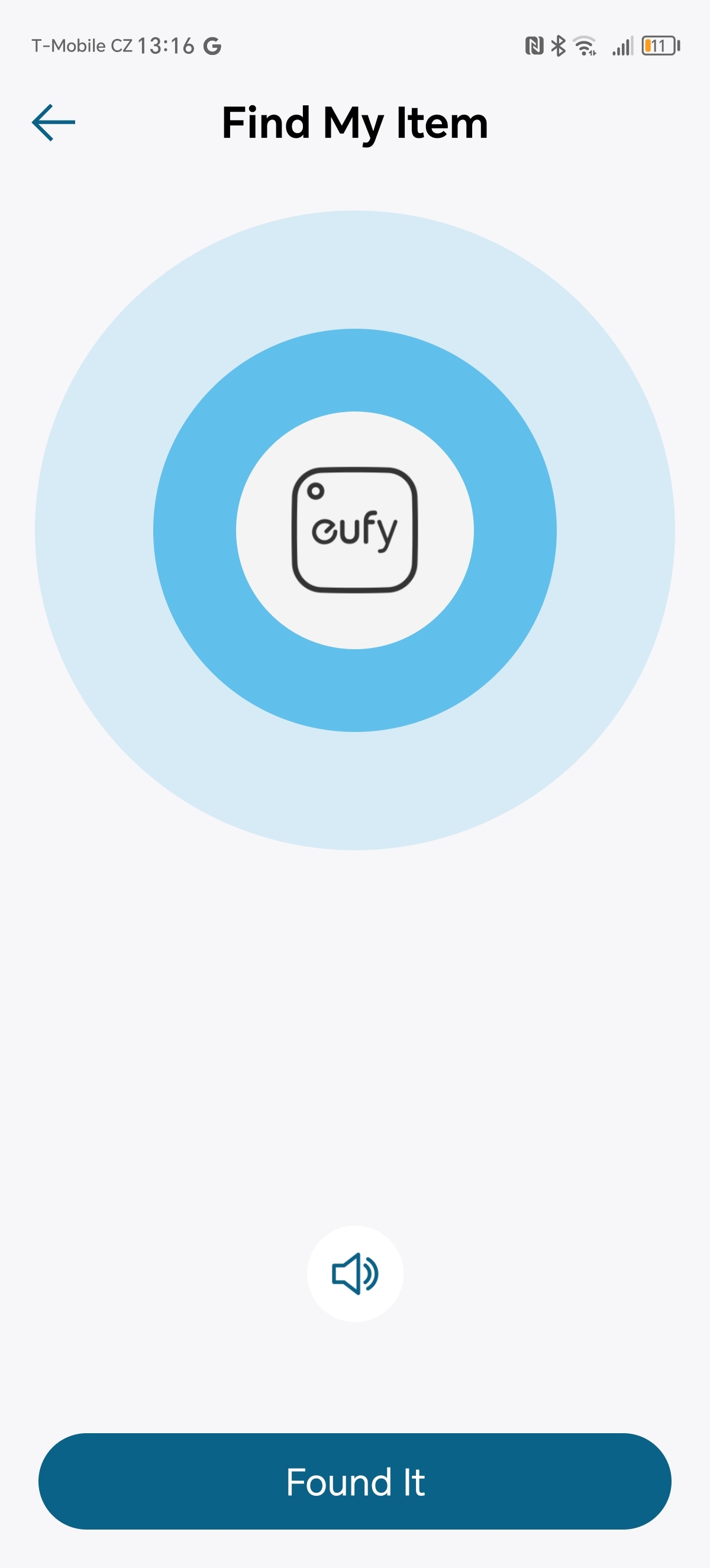Confirm you located your item
710x1568 pixels.
pyautogui.click(x=355, y=1483)
